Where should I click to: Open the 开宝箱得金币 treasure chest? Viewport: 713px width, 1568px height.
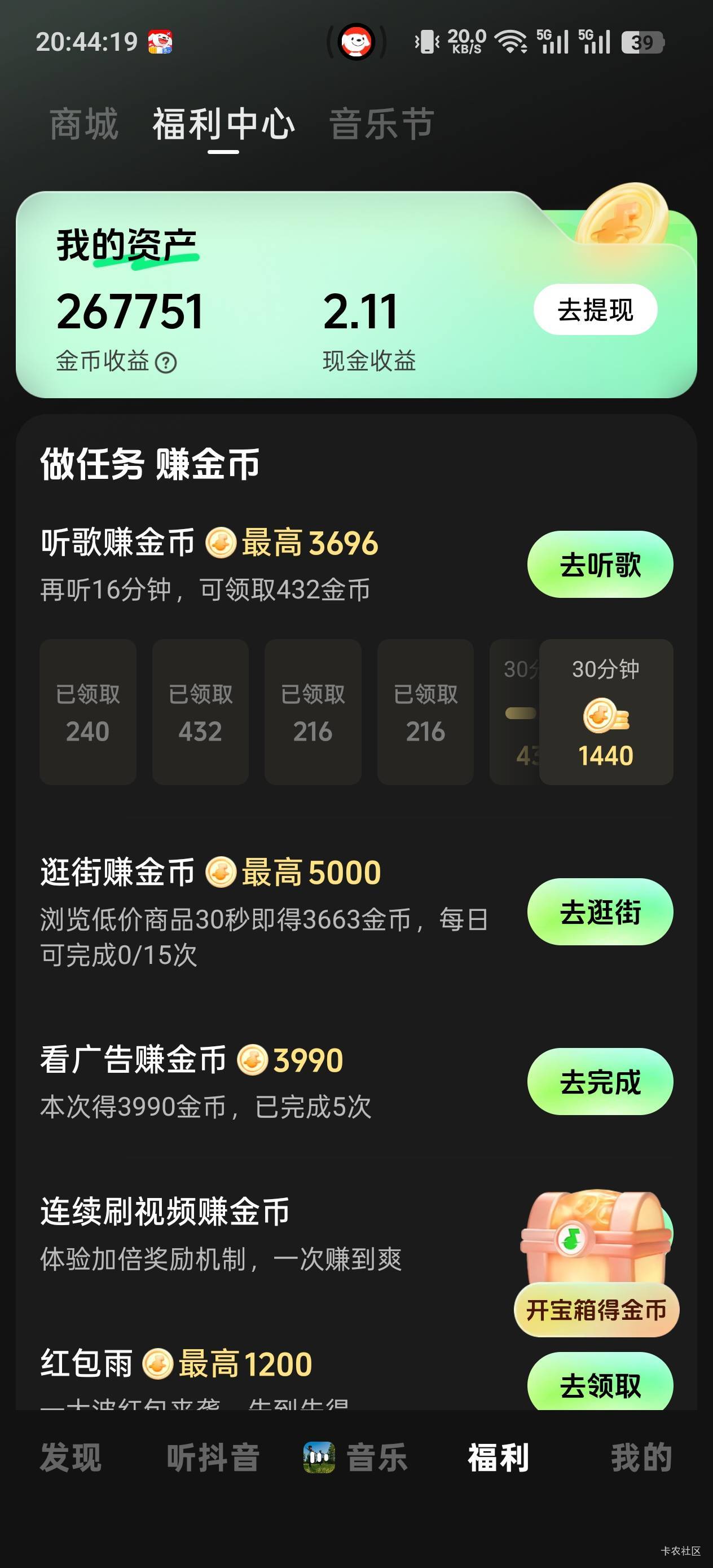597,1263
